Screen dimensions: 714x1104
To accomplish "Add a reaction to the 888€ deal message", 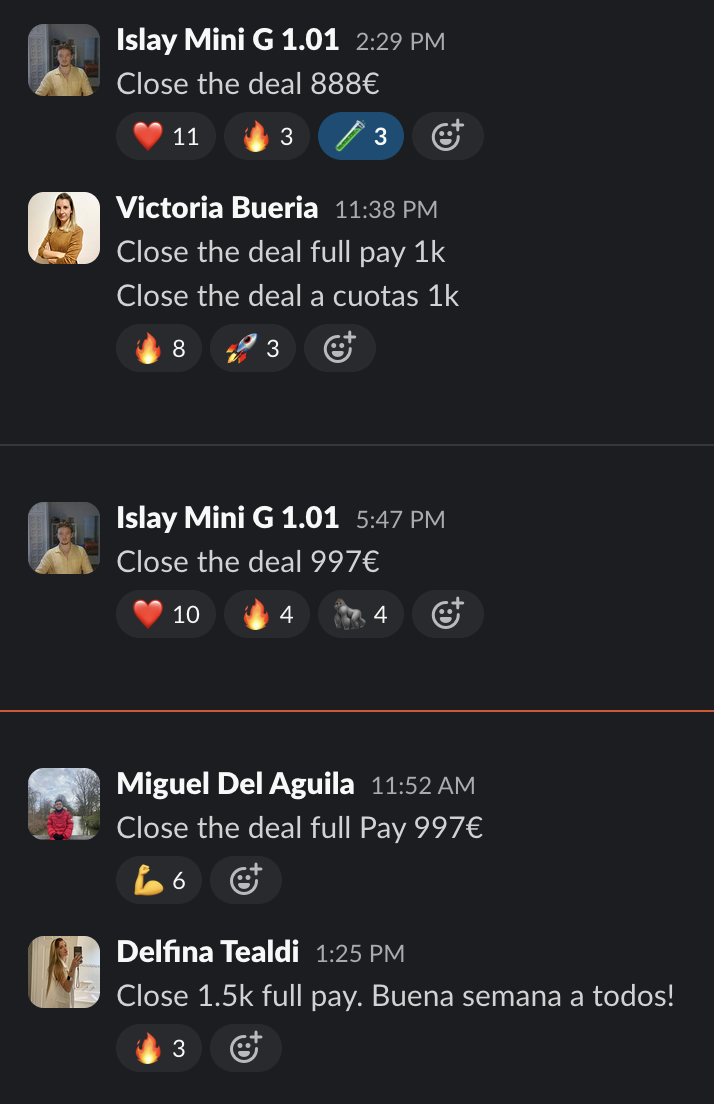I will pyautogui.click(x=447, y=136).
